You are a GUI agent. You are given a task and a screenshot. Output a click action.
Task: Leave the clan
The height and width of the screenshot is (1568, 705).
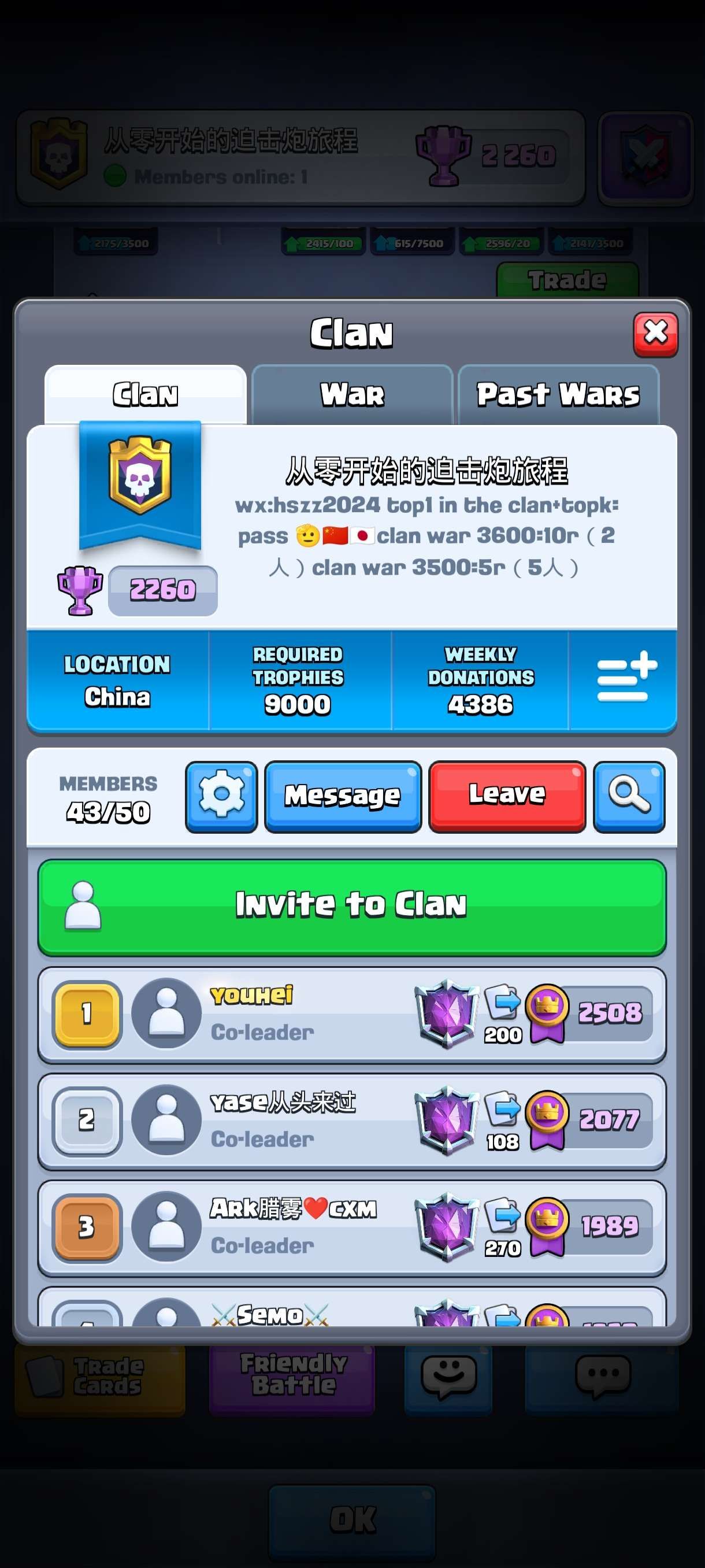coord(507,796)
